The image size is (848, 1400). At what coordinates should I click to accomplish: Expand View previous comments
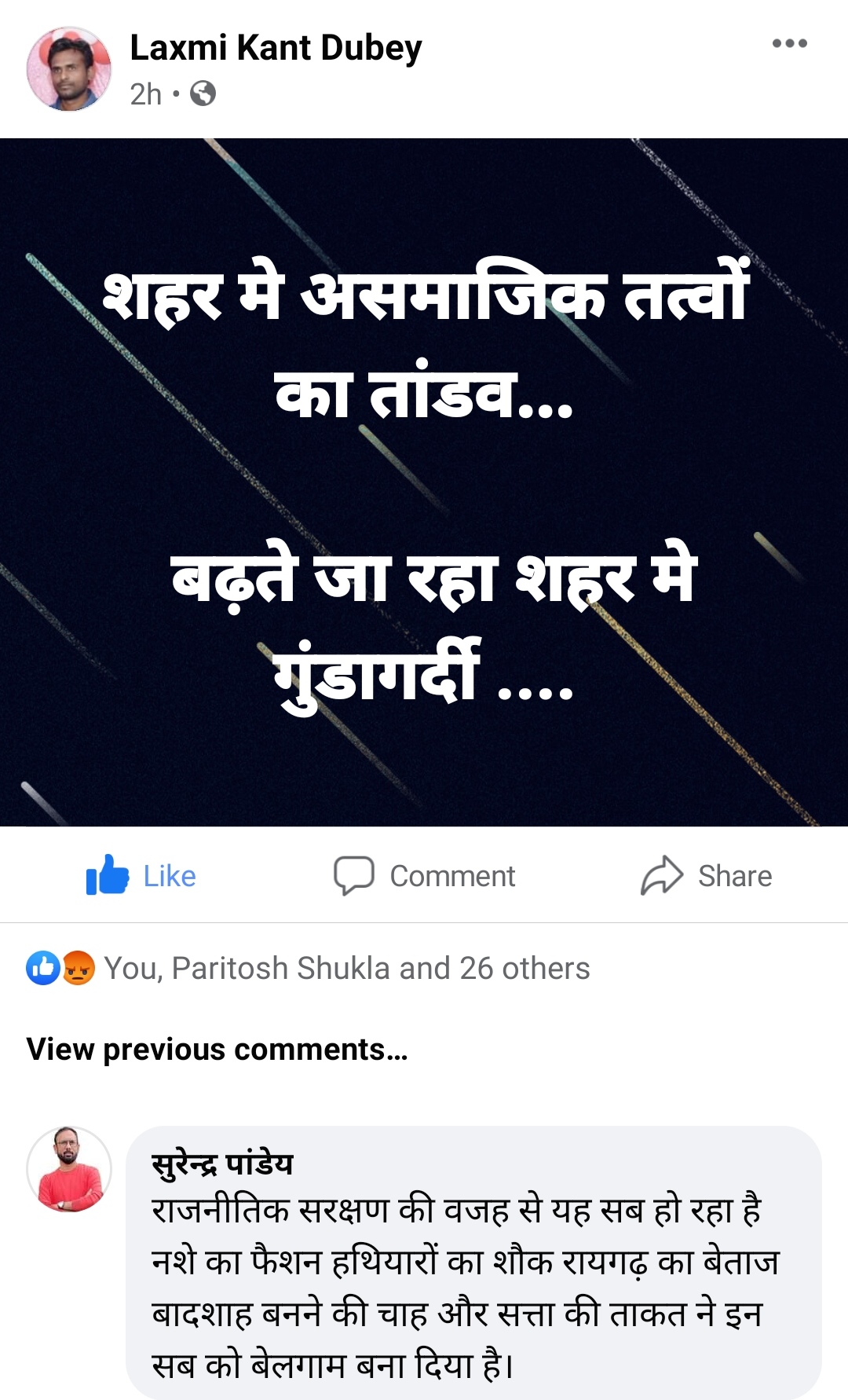217,1050
